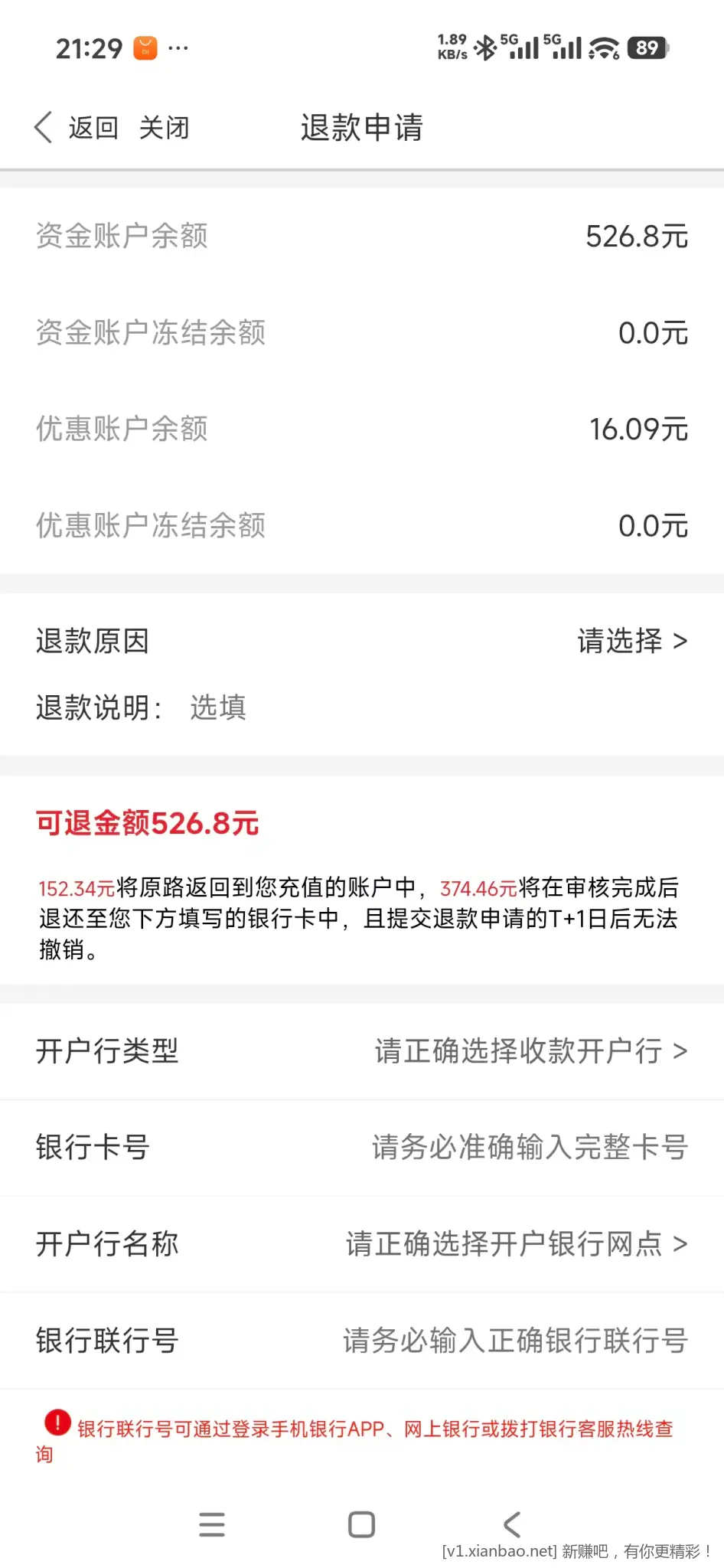Image resolution: width=724 pixels, height=1568 pixels.
Task: Tap the 5G signal indicator
Action: 523,46
